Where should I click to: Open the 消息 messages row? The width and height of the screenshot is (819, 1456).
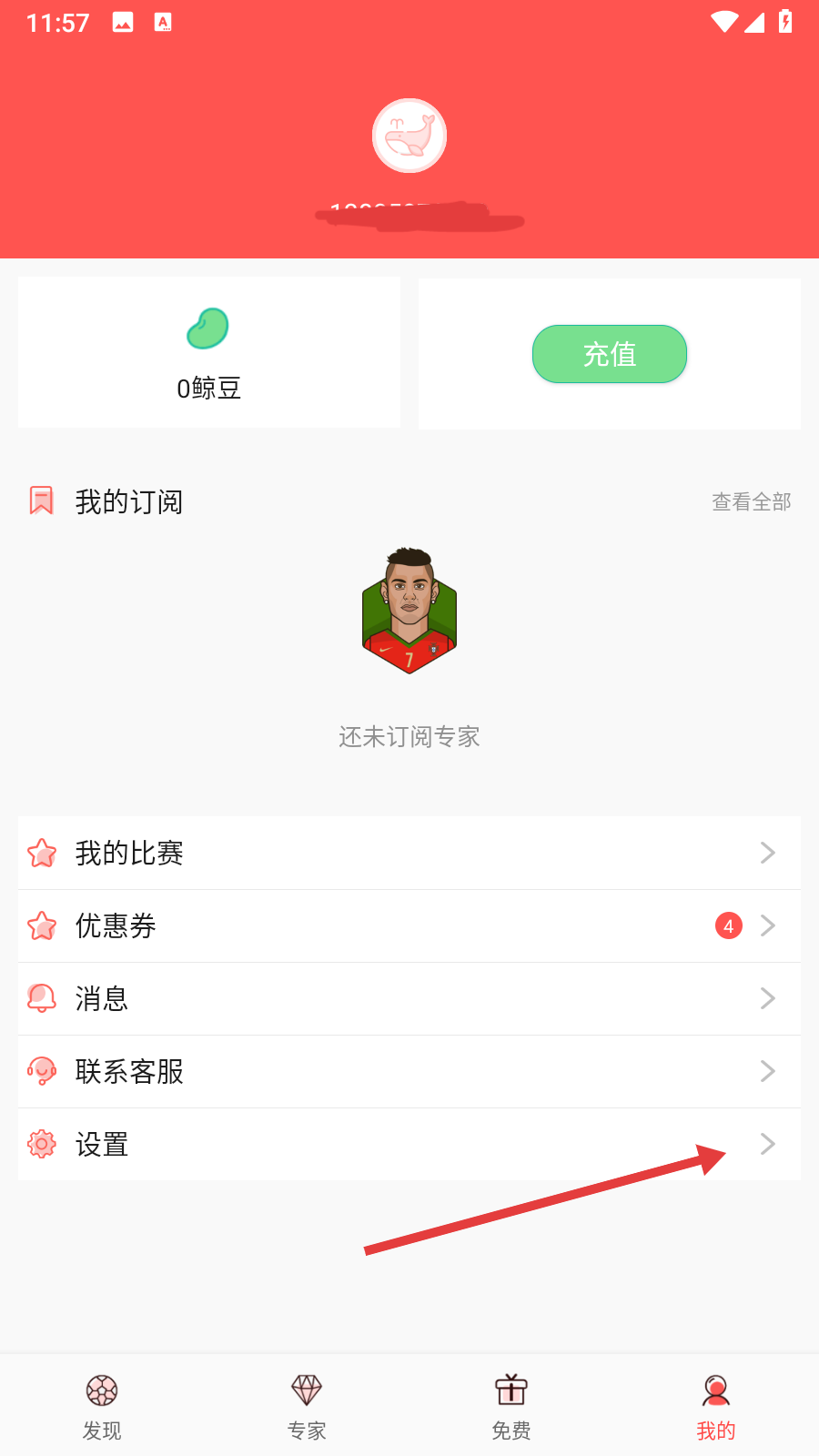[409, 998]
